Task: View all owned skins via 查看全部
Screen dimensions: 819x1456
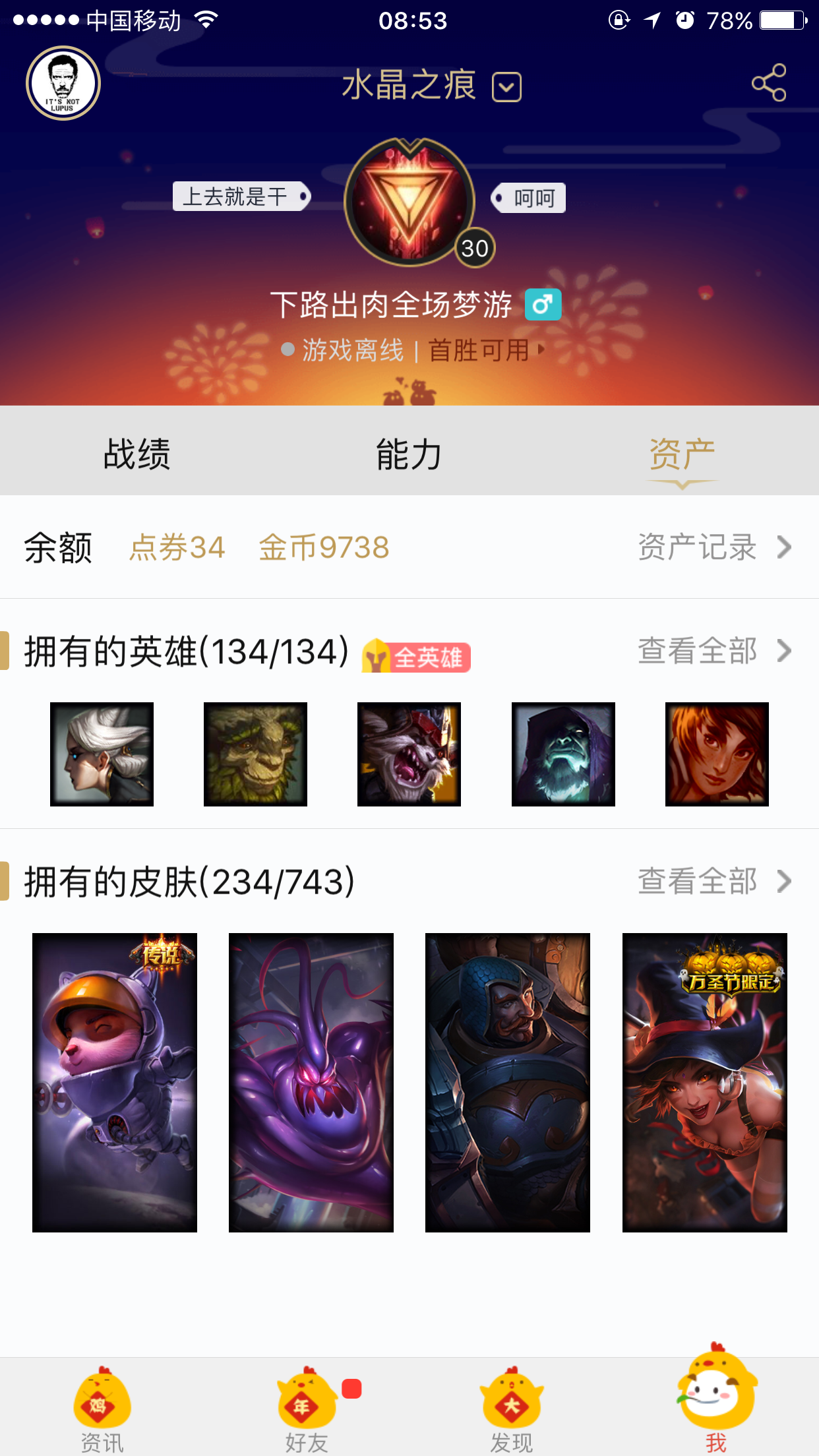Action: tap(714, 881)
